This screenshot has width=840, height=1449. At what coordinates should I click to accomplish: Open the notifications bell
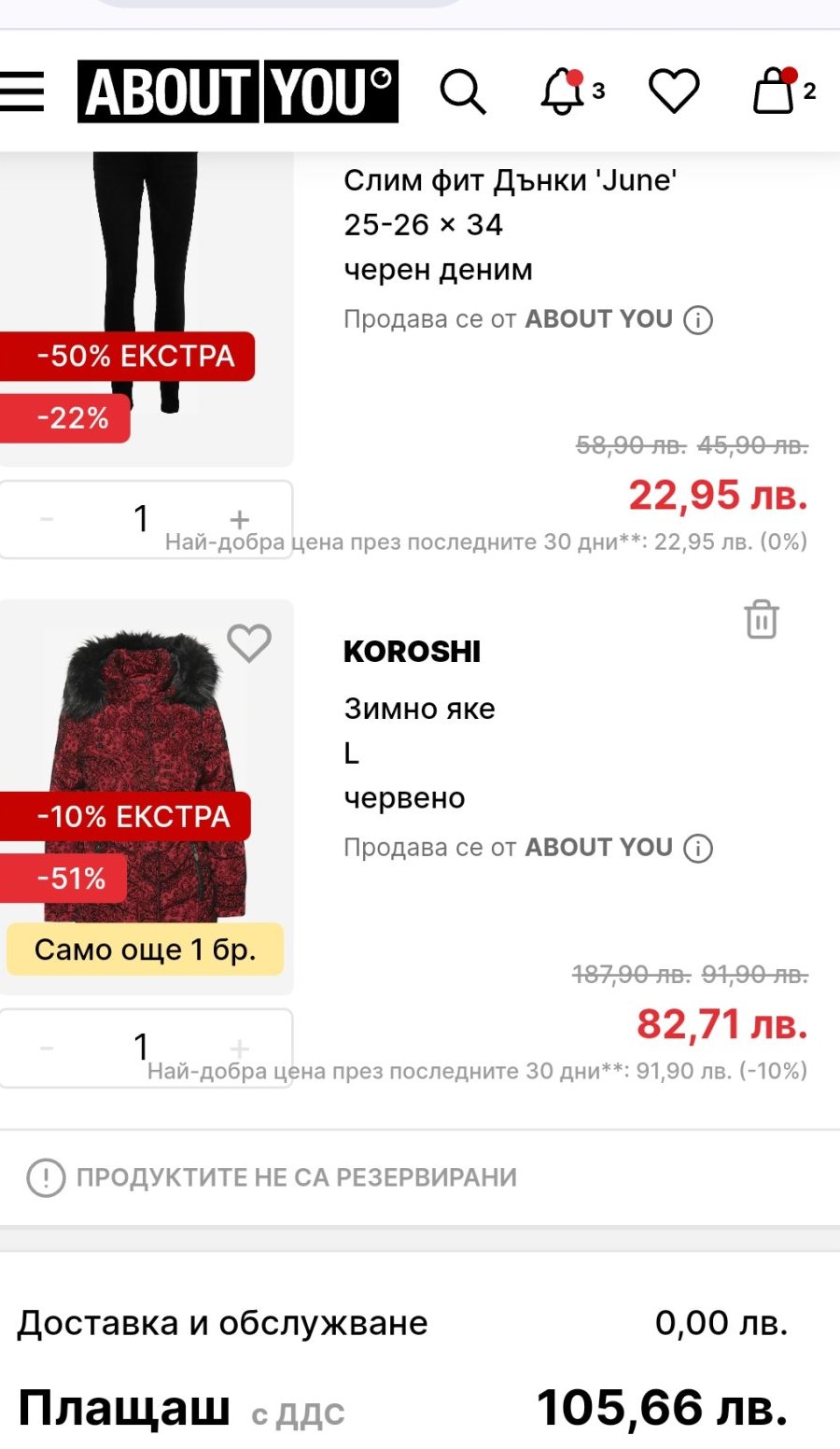(564, 91)
